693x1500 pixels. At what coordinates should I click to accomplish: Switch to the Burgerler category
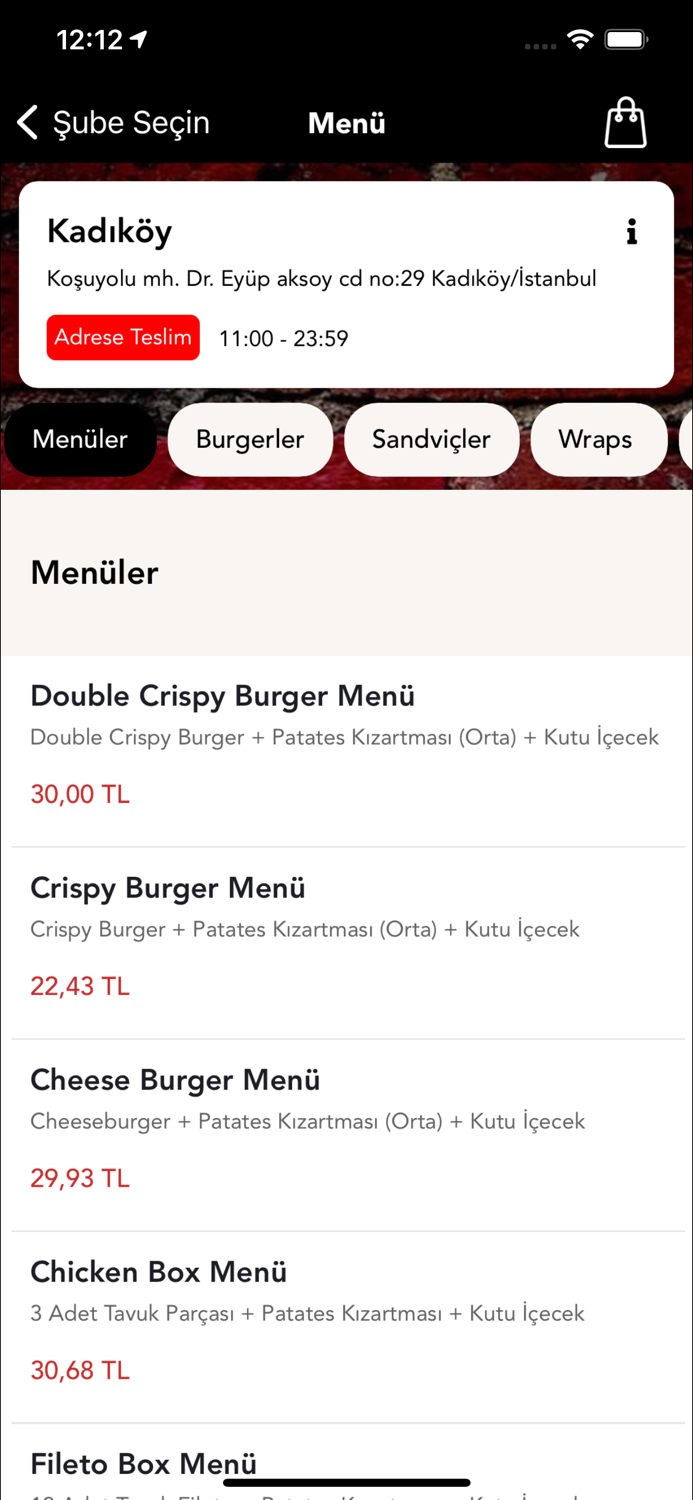(250, 439)
